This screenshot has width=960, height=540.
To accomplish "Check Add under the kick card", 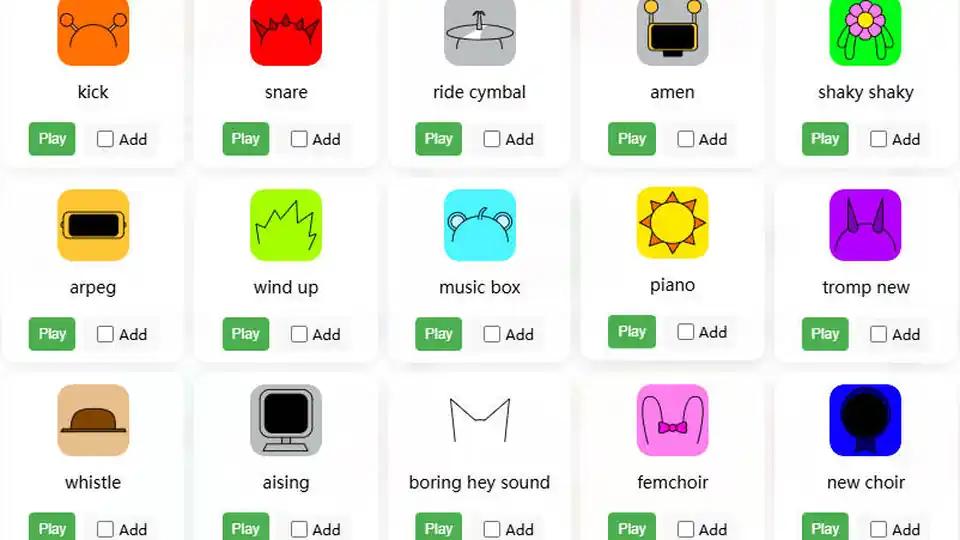I will (105, 139).
